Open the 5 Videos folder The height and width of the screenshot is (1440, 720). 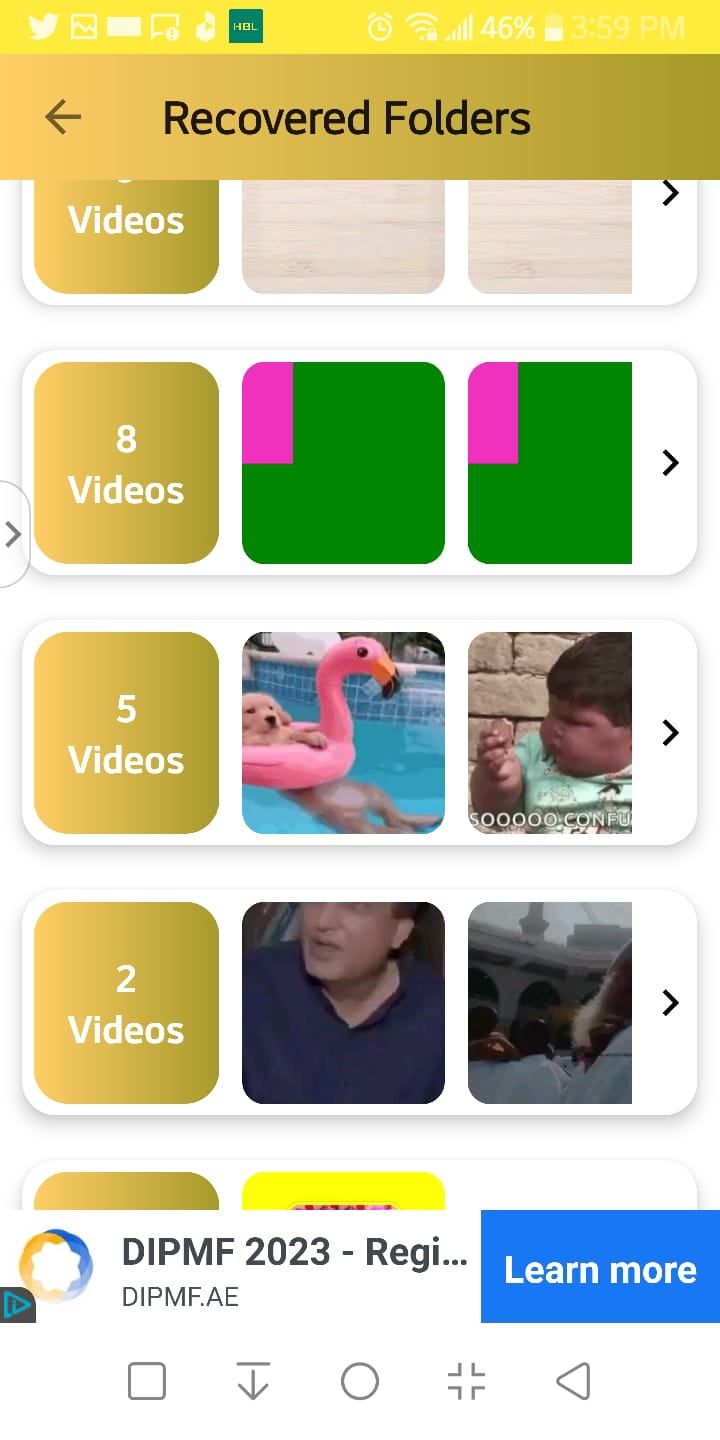pos(126,733)
